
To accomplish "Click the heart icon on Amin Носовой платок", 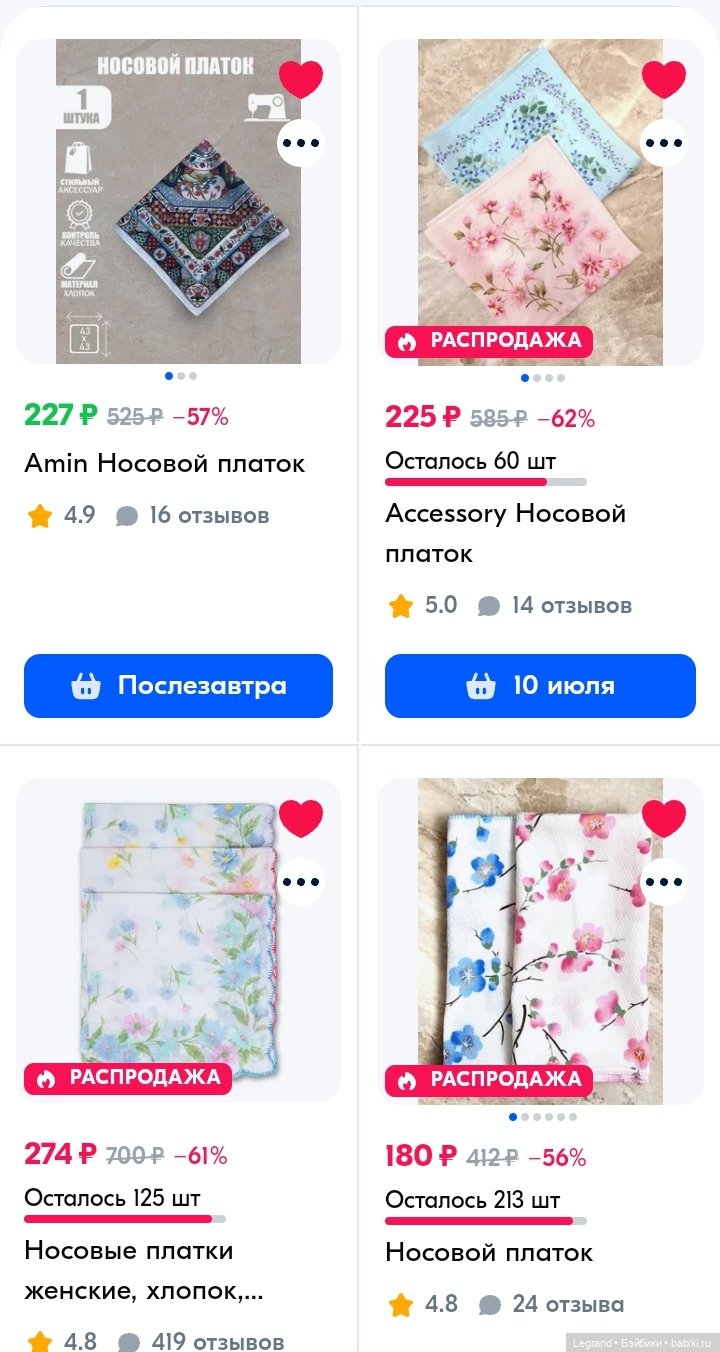I will coord(302,78).
